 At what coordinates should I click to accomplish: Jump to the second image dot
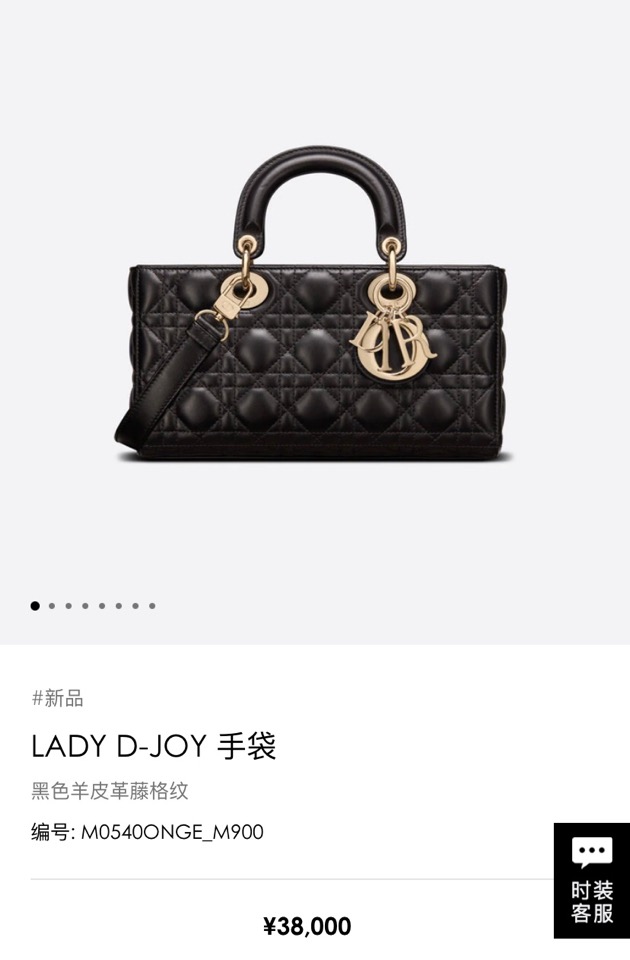[52, 606]
